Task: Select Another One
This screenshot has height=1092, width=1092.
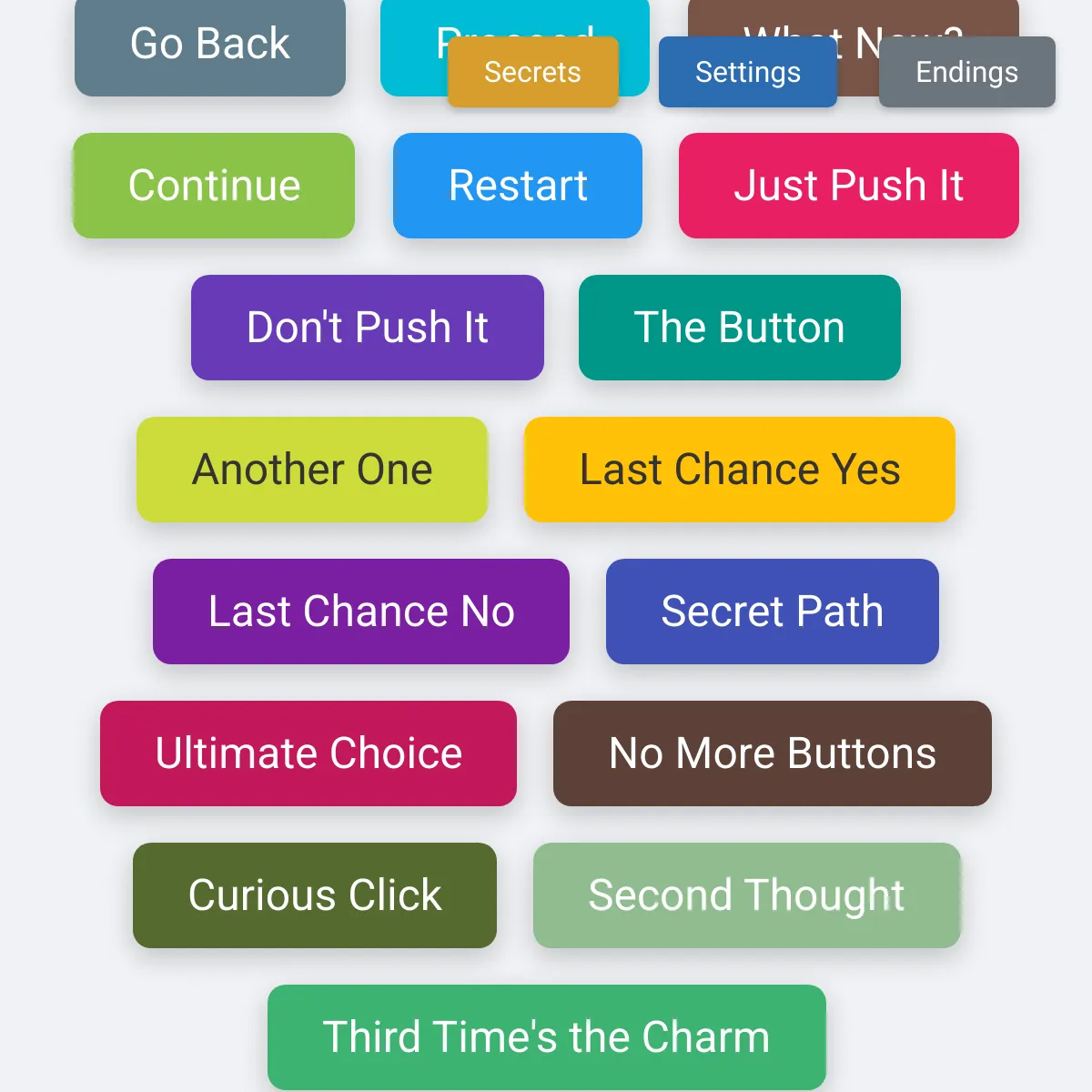Action: click(x=312, y=470)
